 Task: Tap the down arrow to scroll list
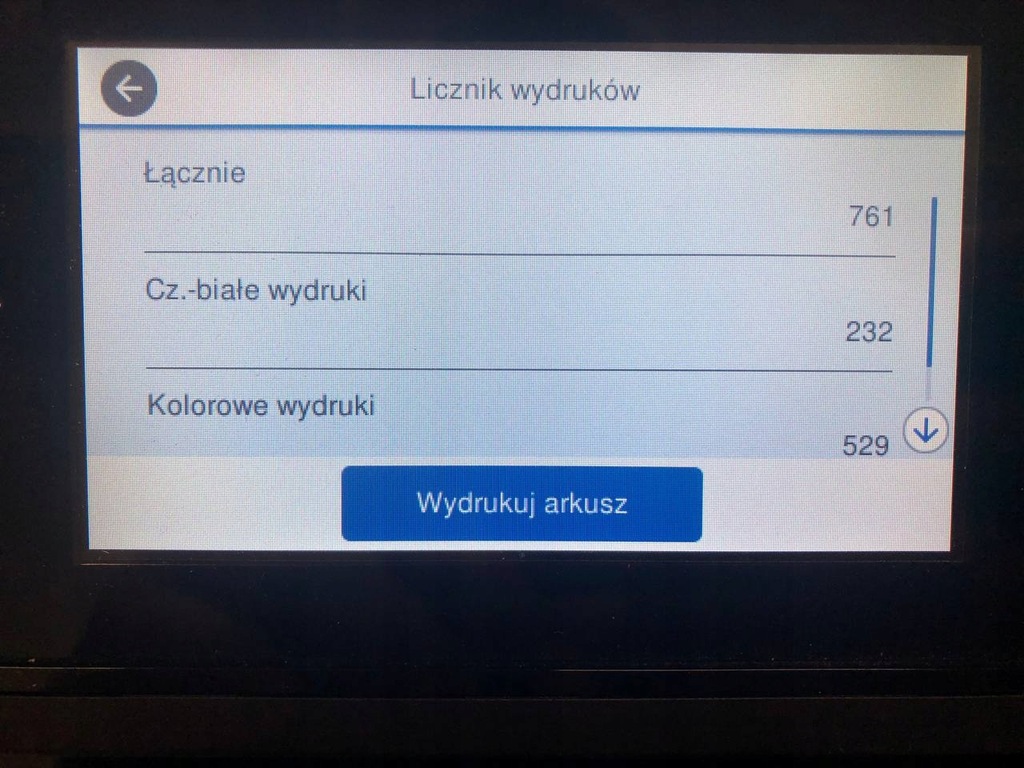[x=926, y=432]
